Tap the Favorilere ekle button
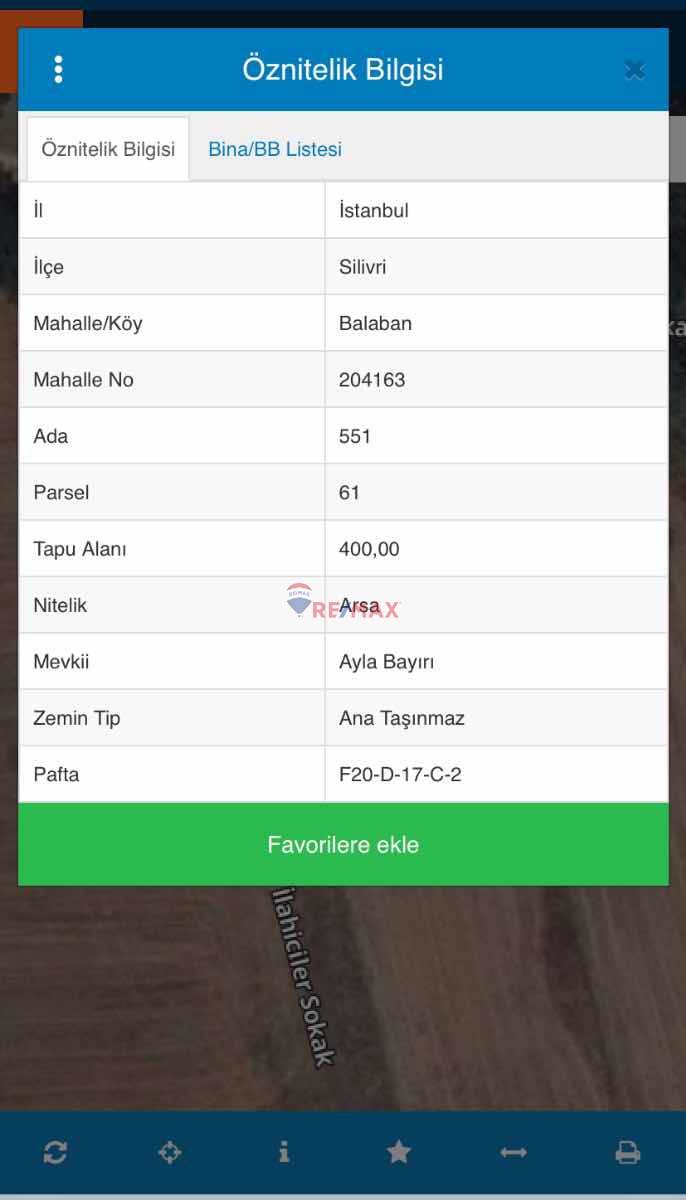This screenshot has width=686, height=1200. point(343,845)
